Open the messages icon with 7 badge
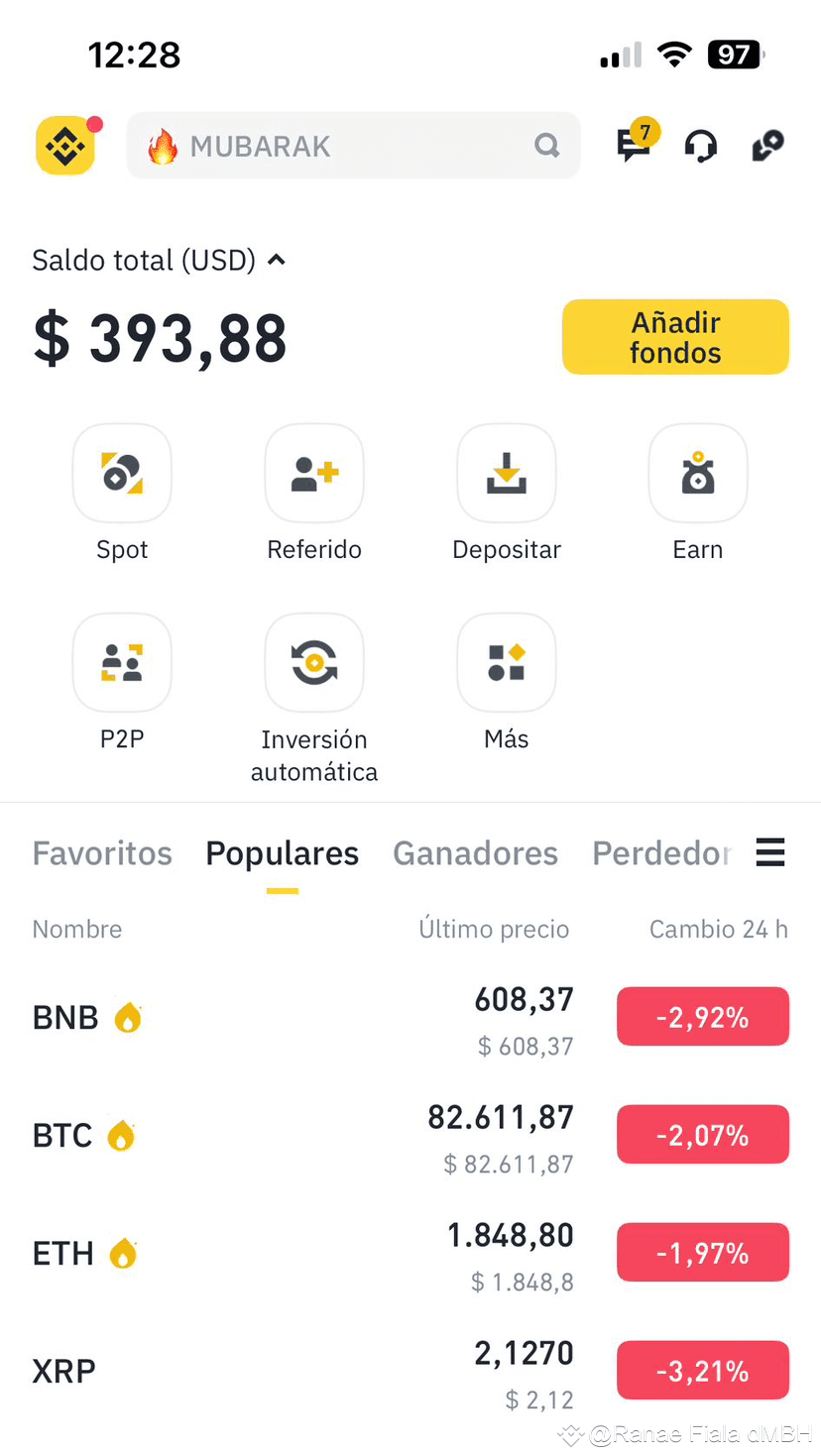Image resolution: width=821 pixels, height=1456 pixels. [635, 144]
